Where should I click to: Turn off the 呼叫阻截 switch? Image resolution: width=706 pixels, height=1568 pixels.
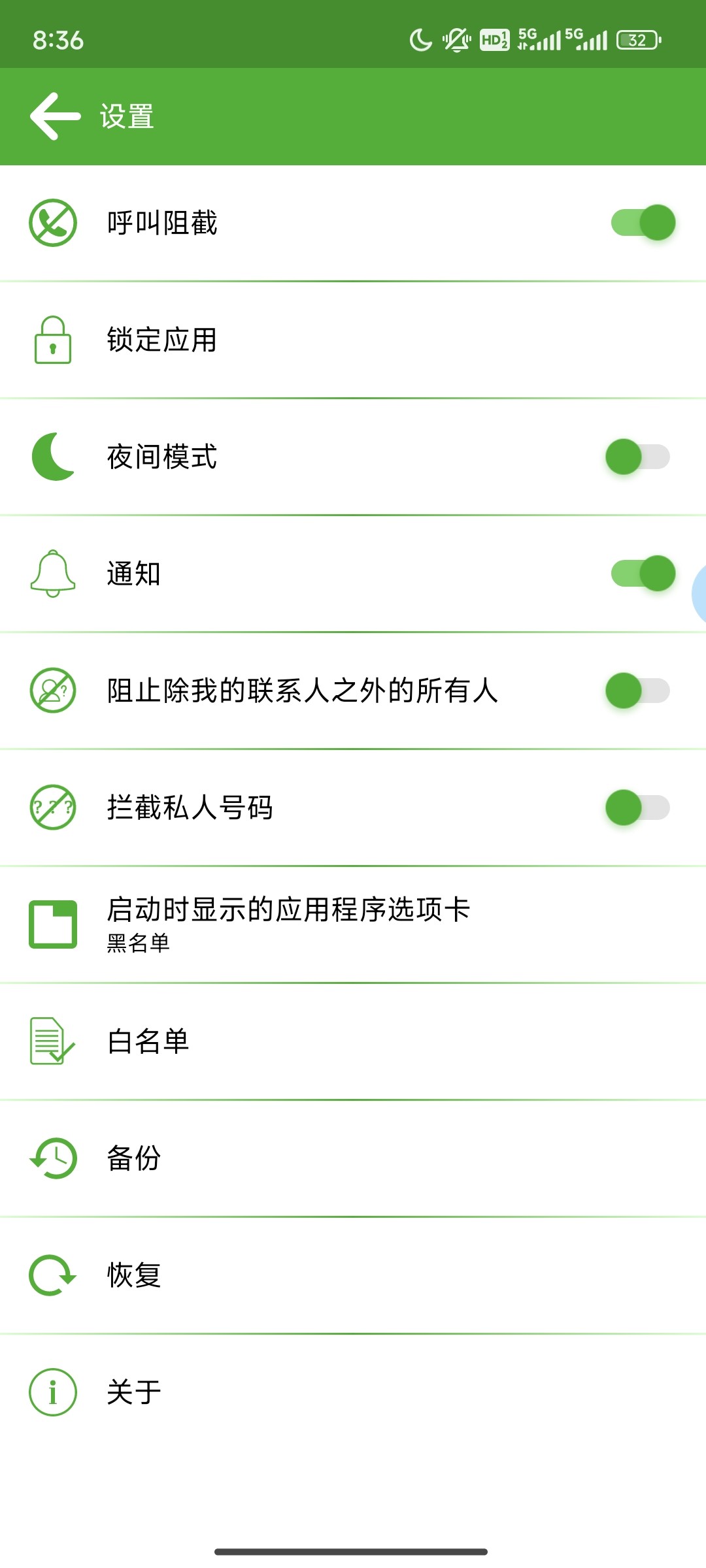[x=643, y=223]
